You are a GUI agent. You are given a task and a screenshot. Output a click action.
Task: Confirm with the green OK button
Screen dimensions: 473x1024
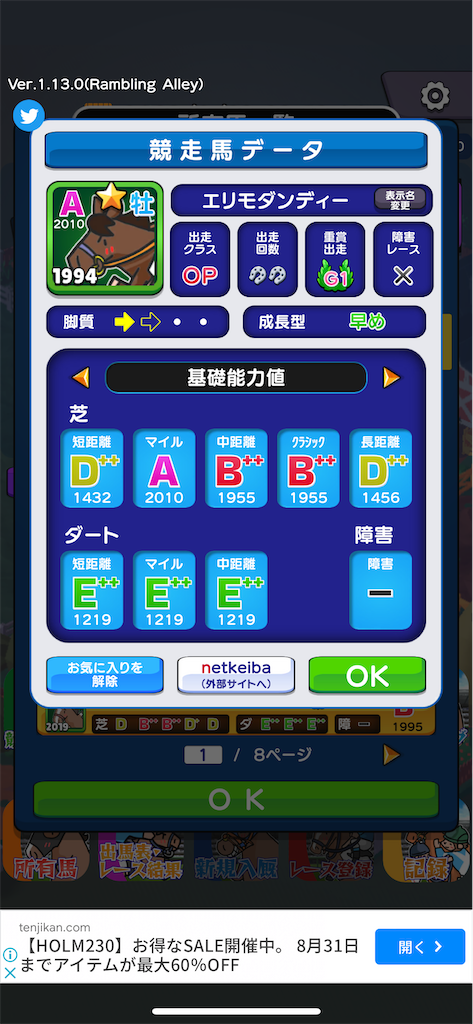tap(367, 675)
